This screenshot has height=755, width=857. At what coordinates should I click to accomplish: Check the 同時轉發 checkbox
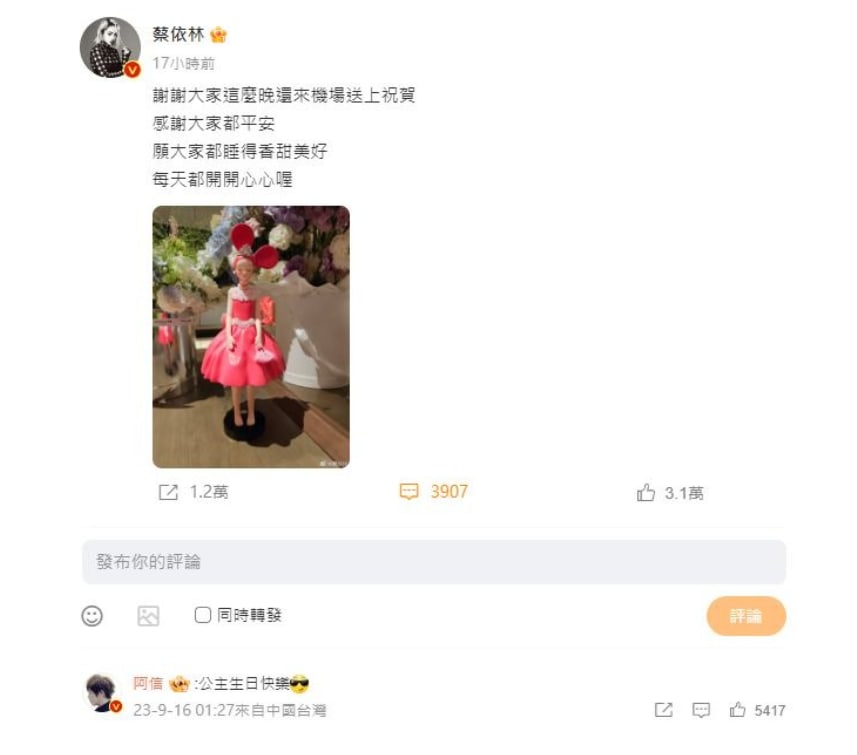tap(203, 615)
